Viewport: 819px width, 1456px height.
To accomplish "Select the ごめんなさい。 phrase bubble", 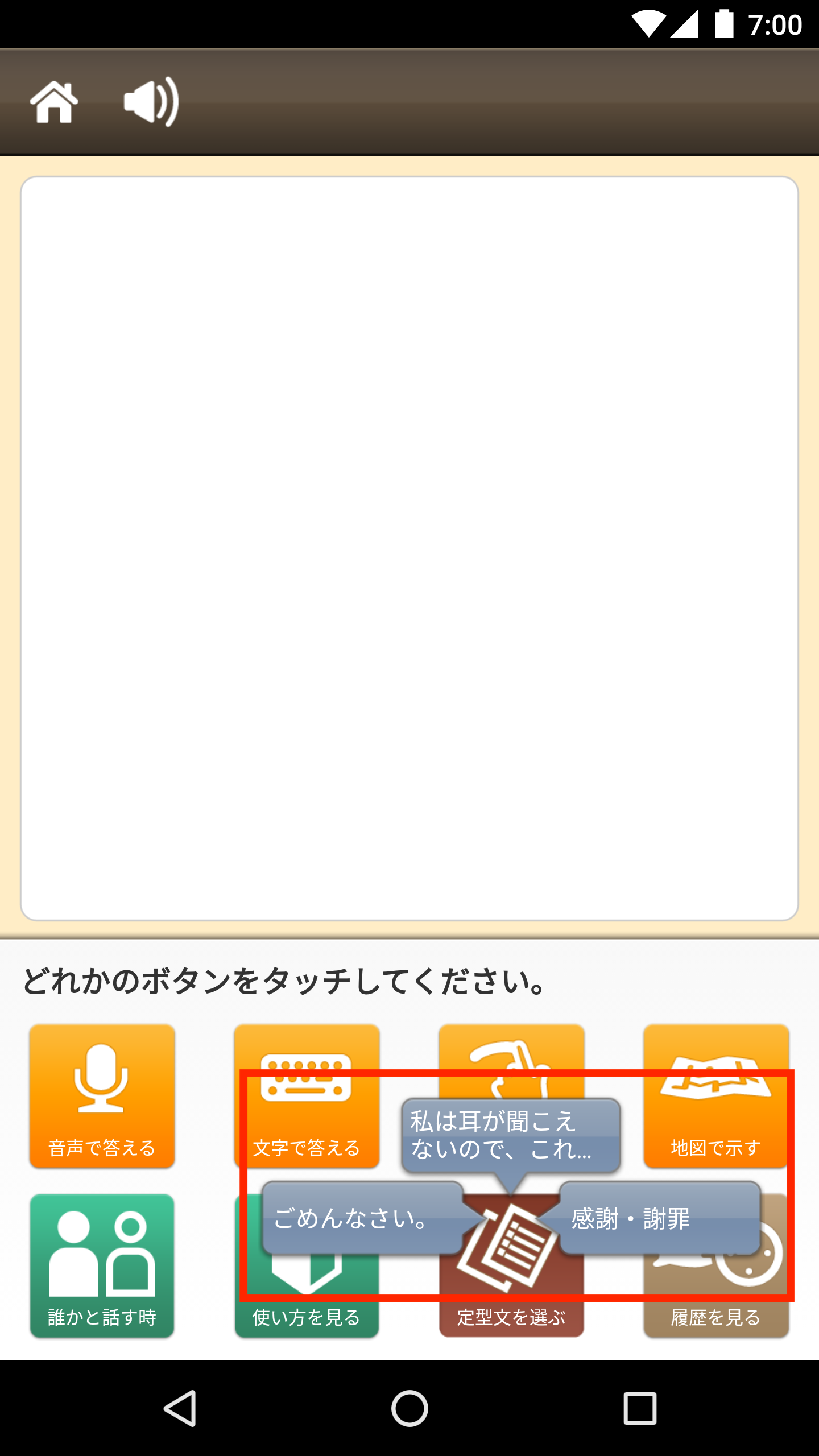I will point(362,1218).
